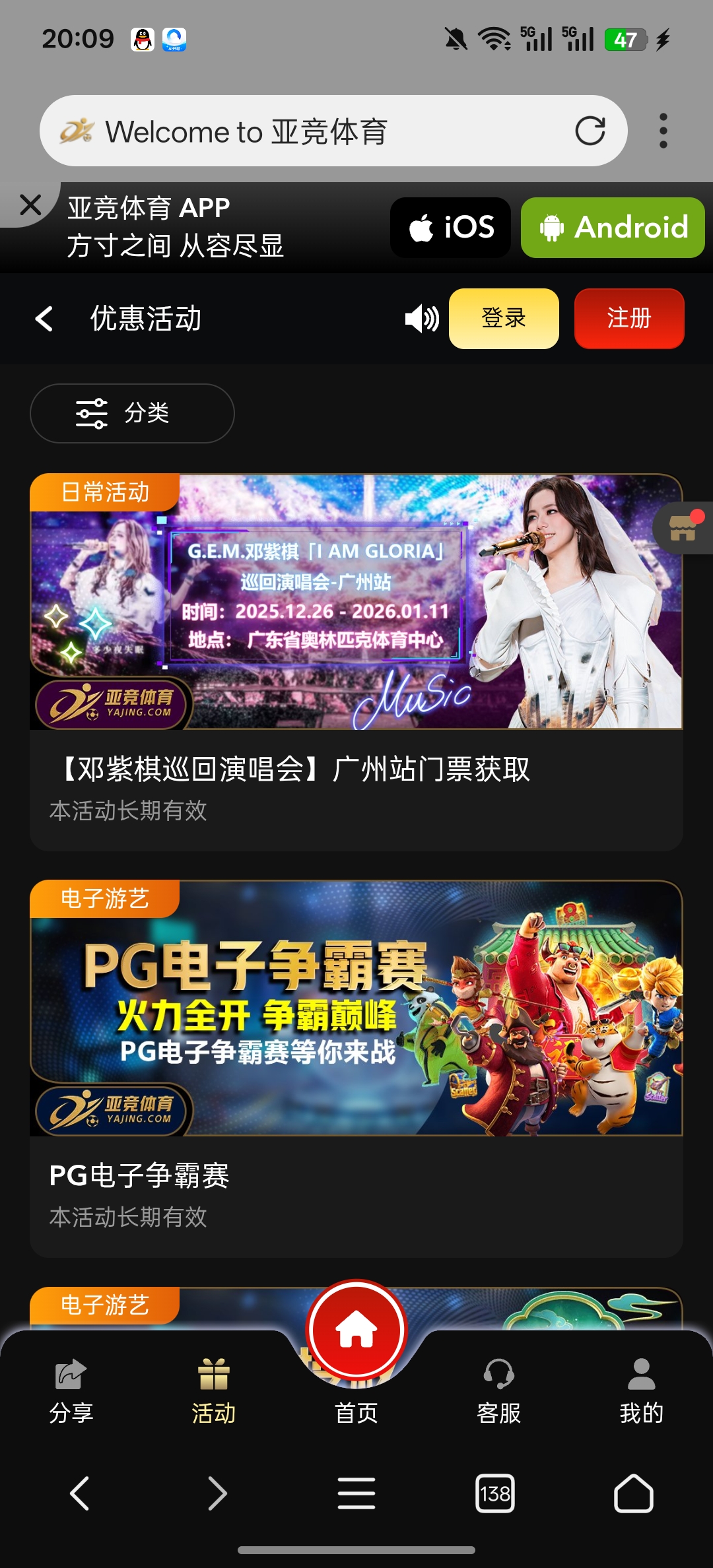Tap the 登录 login button
Image resolution: width=713 pixels, height=1568 pixels.
[x=504, y=319]
